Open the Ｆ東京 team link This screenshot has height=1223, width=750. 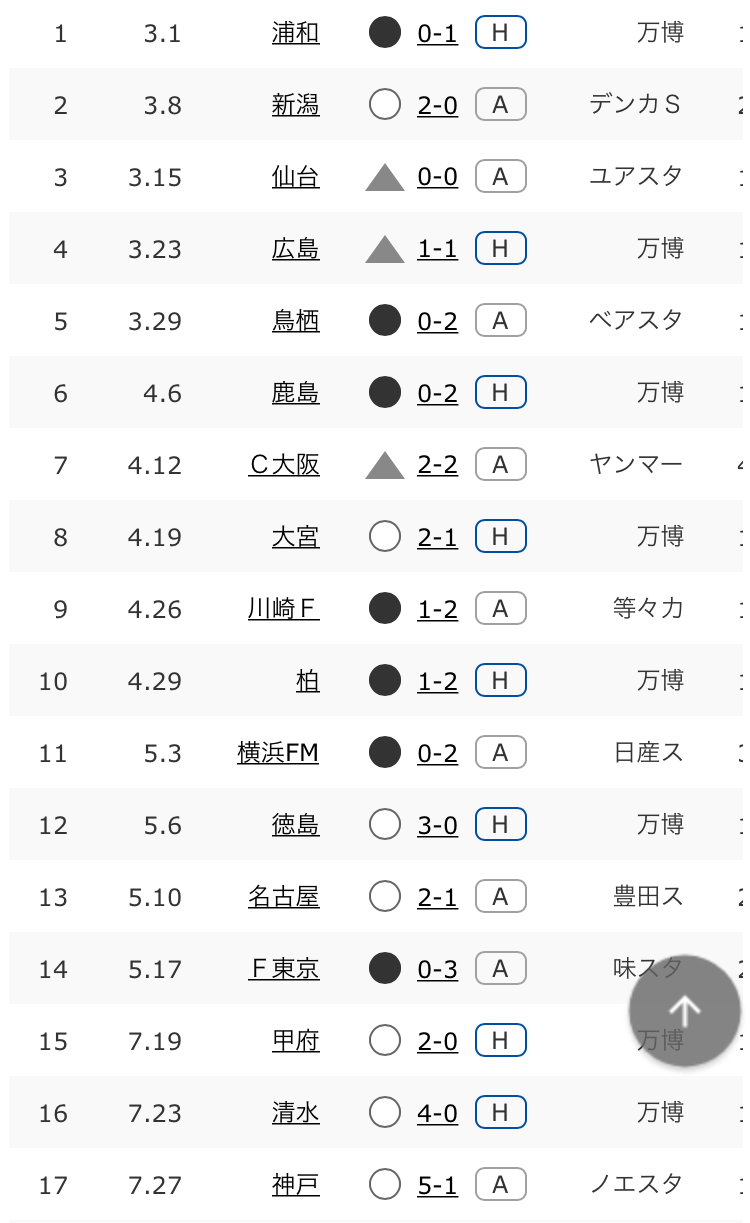pos(284,969)
